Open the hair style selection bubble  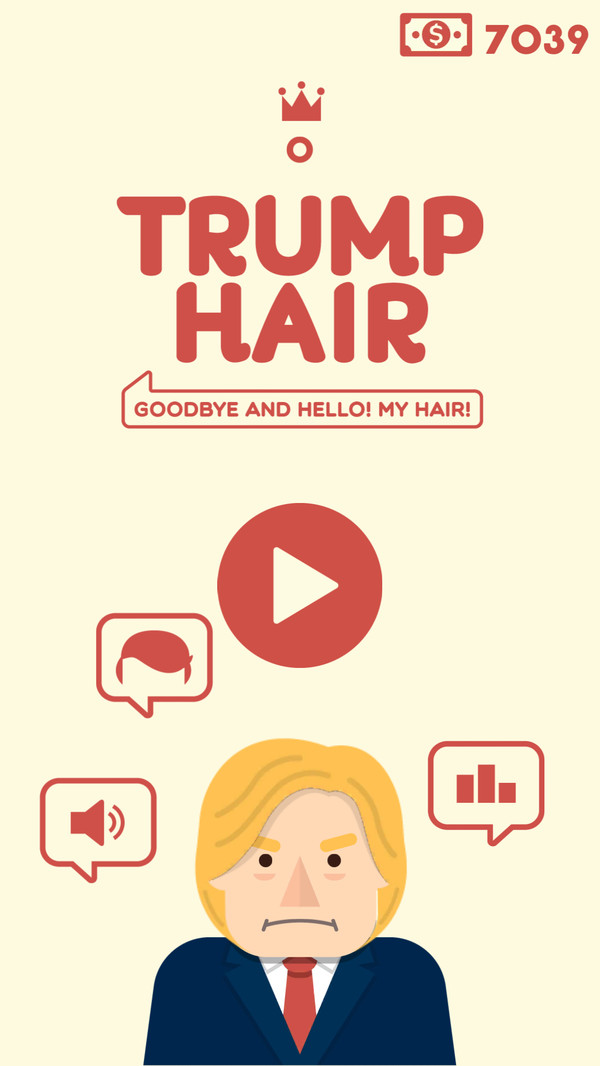point(154,658)
